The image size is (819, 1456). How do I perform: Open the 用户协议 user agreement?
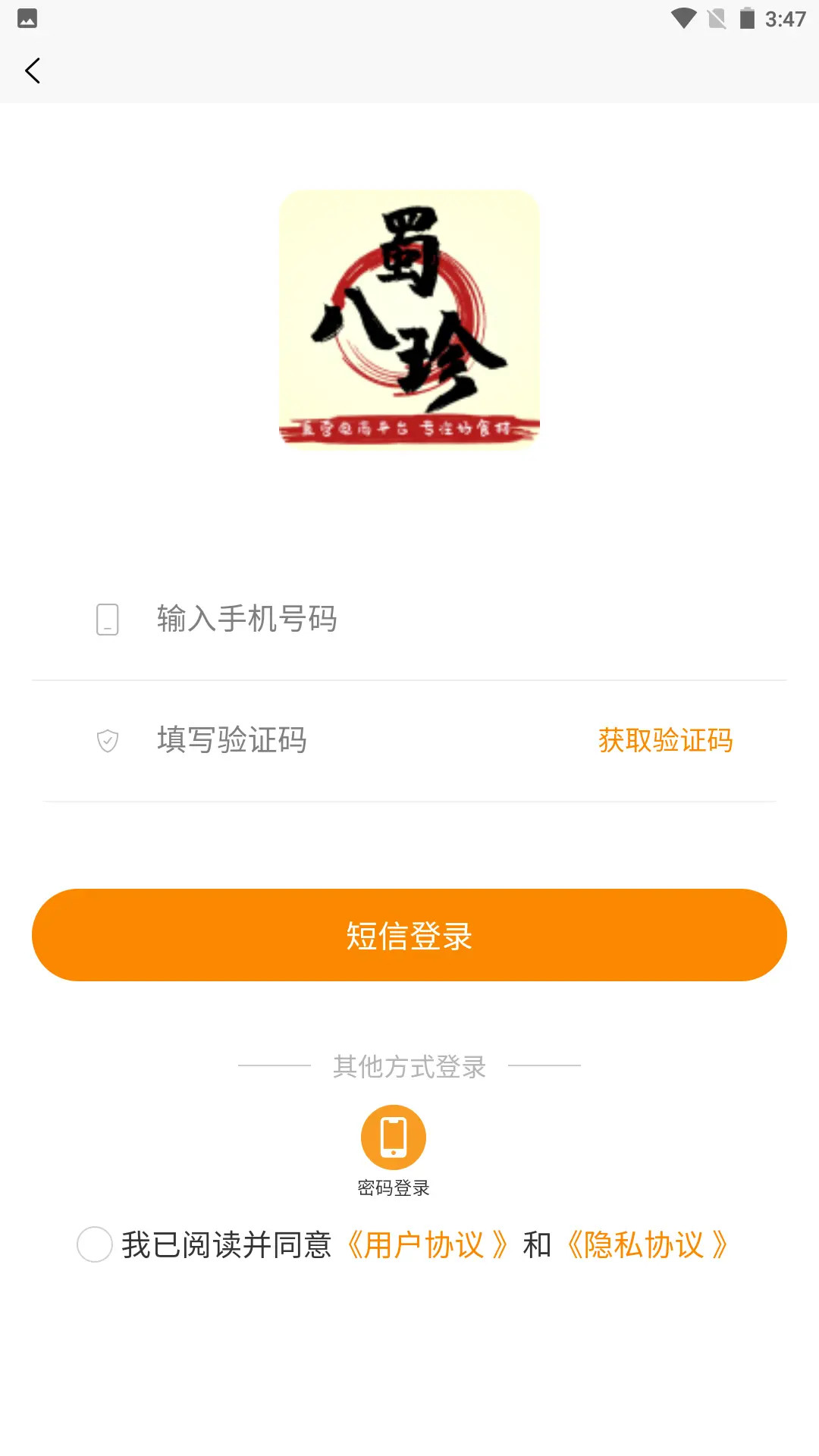click(427, 1242)
